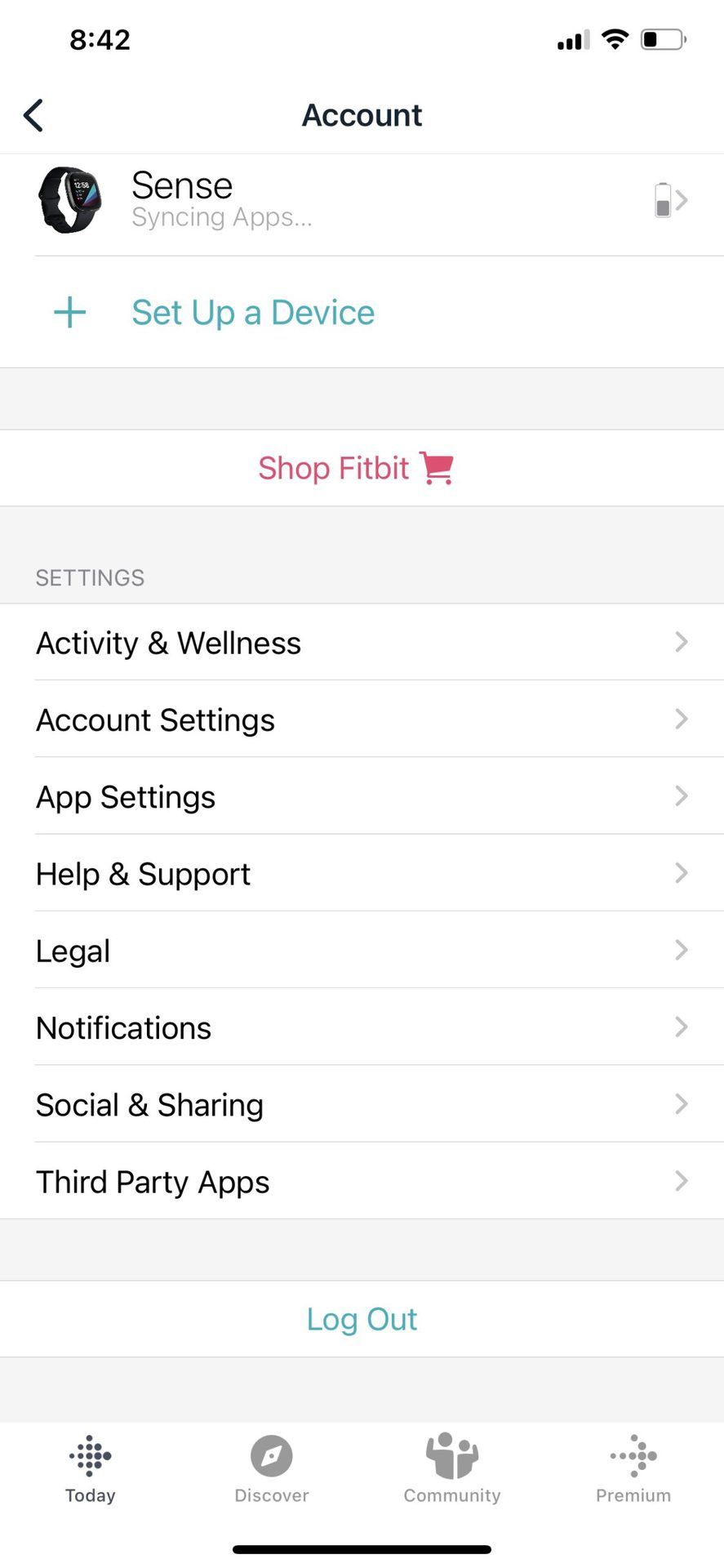Image resolution: width=724 pixels, height=1568 pixels.
Task: Switch to the Community tab
Action: [452, 1468]
